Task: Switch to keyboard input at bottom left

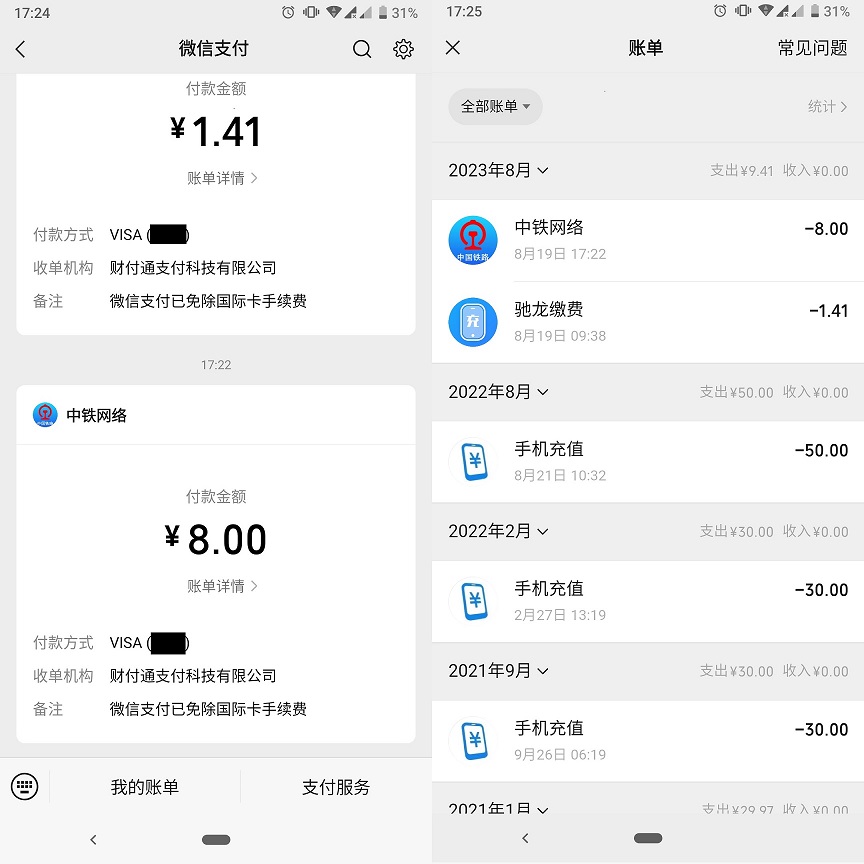Action: pos(24,787)
